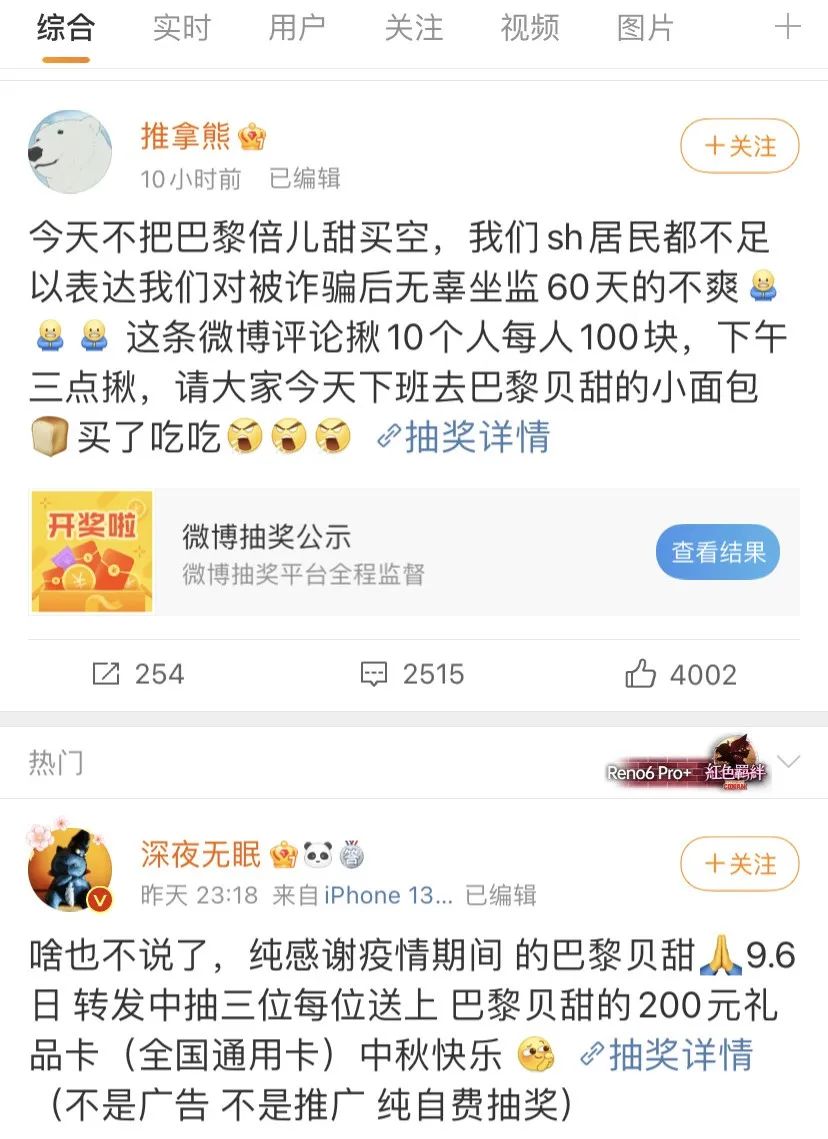Follow the user 推拿熊

click(740, 146)
